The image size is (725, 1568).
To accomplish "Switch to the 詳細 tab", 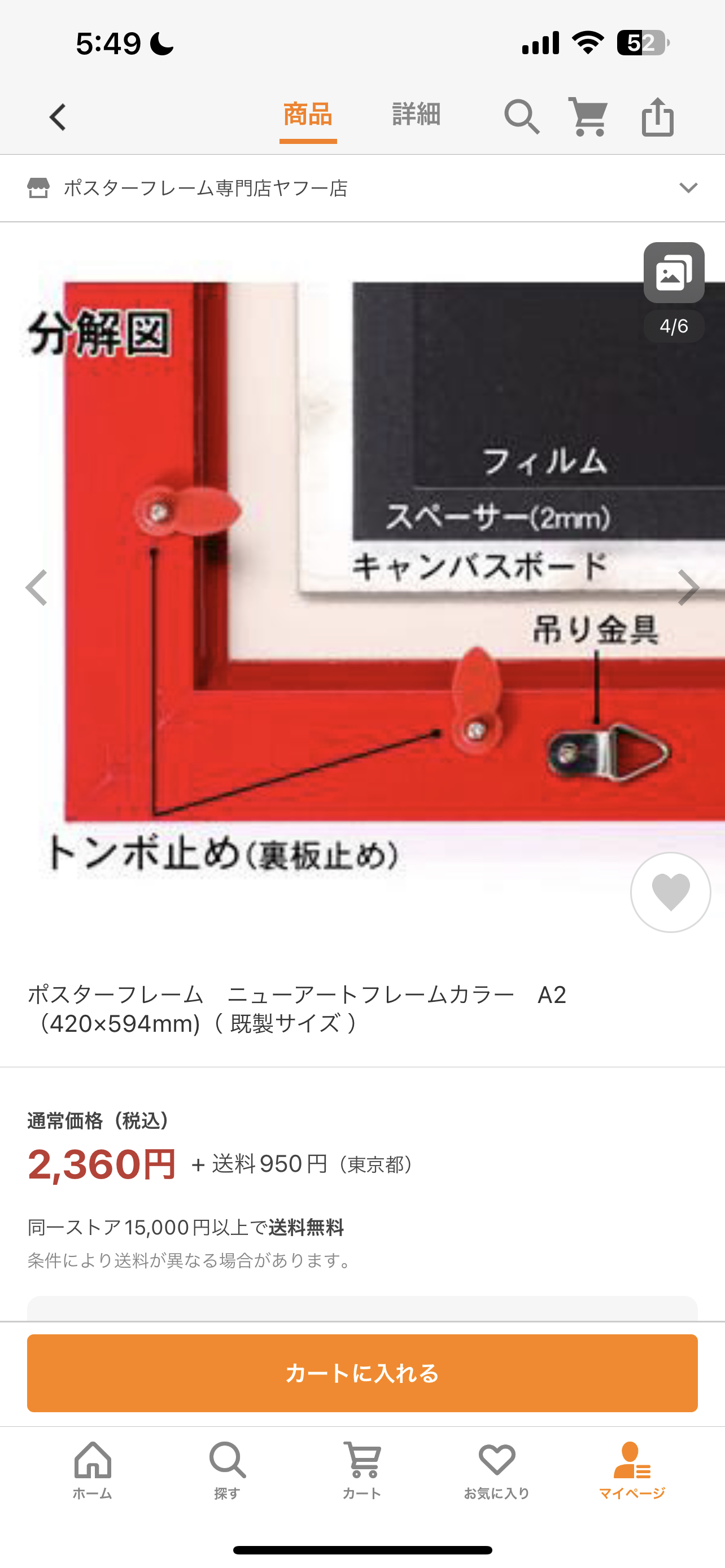I will 416,115.
